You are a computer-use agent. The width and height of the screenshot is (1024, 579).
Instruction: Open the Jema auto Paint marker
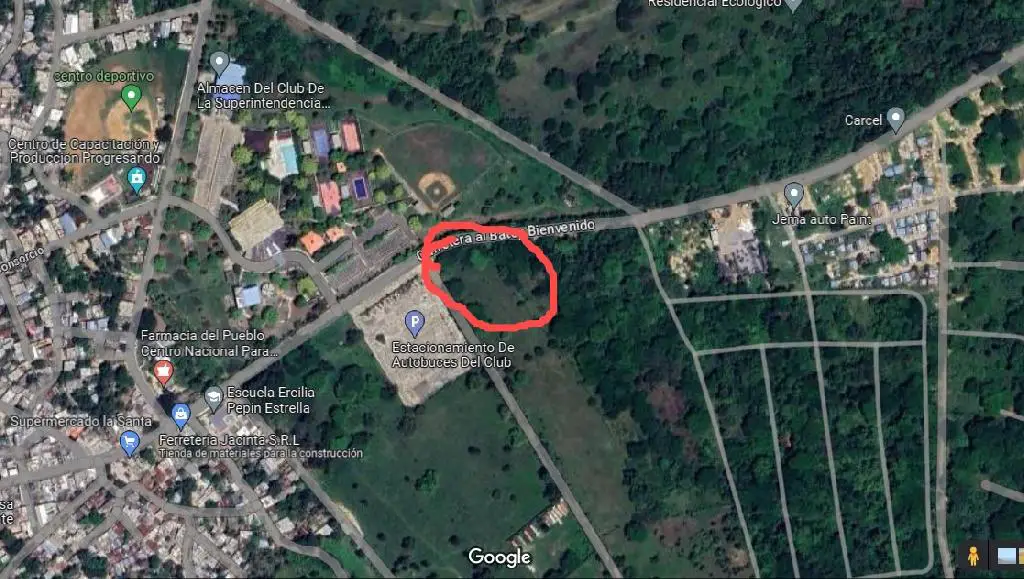click(x=794, y=195)
